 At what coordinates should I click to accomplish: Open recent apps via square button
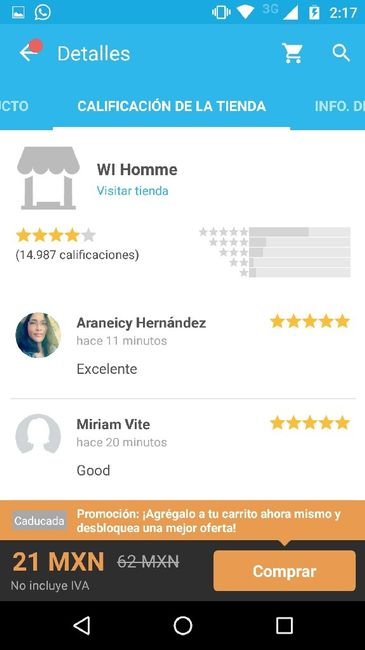point(284,626)
